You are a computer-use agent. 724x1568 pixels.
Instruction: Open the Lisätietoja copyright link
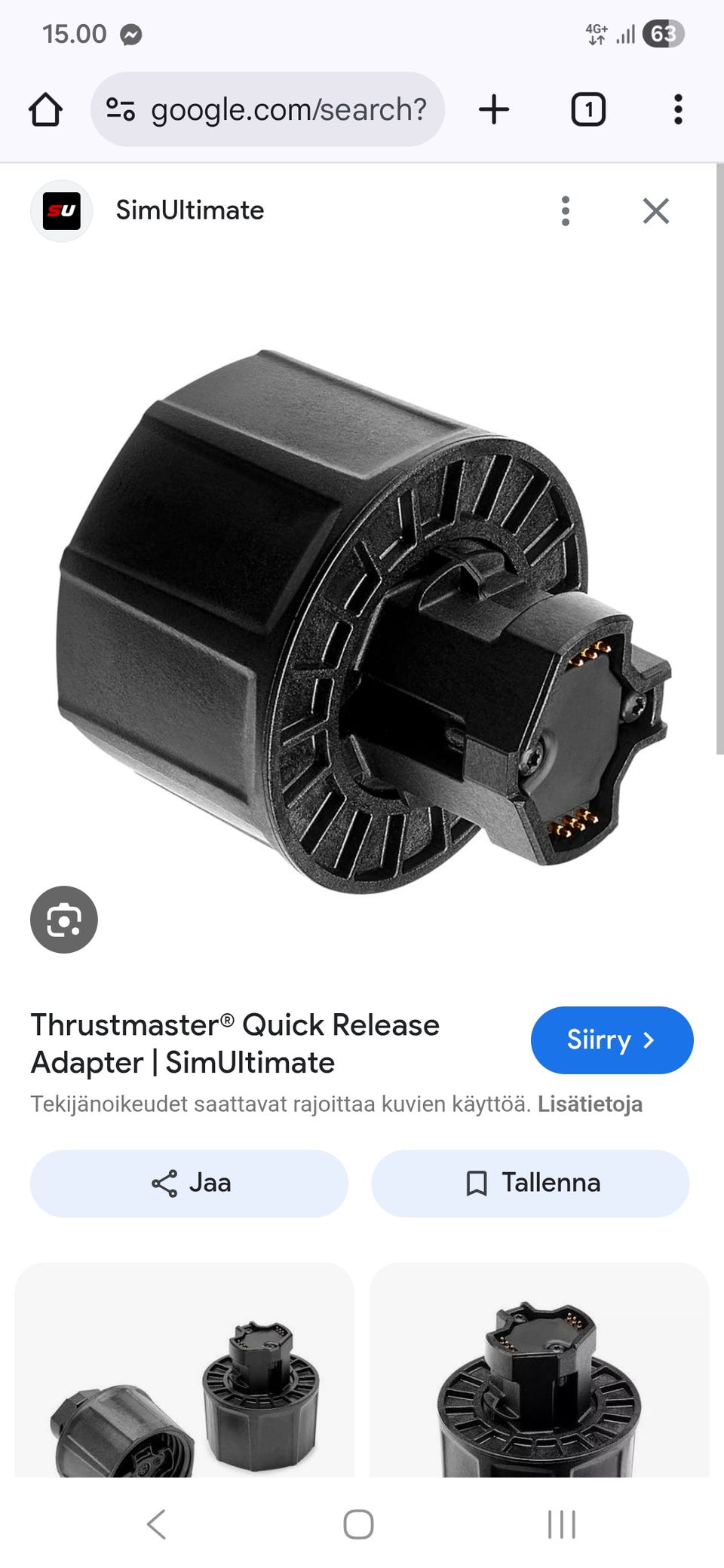pos(590,1104)
